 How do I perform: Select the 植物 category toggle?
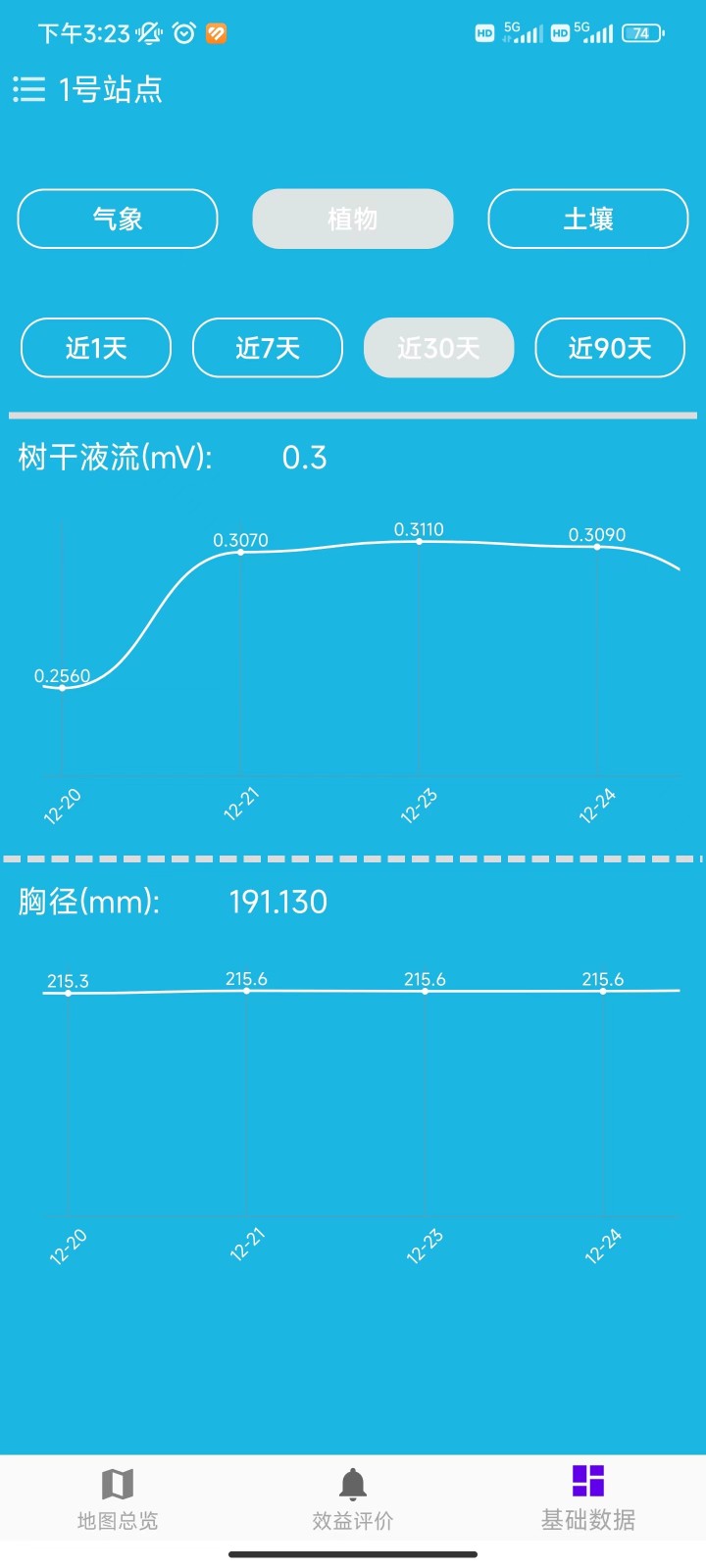[x=352, y=219]
